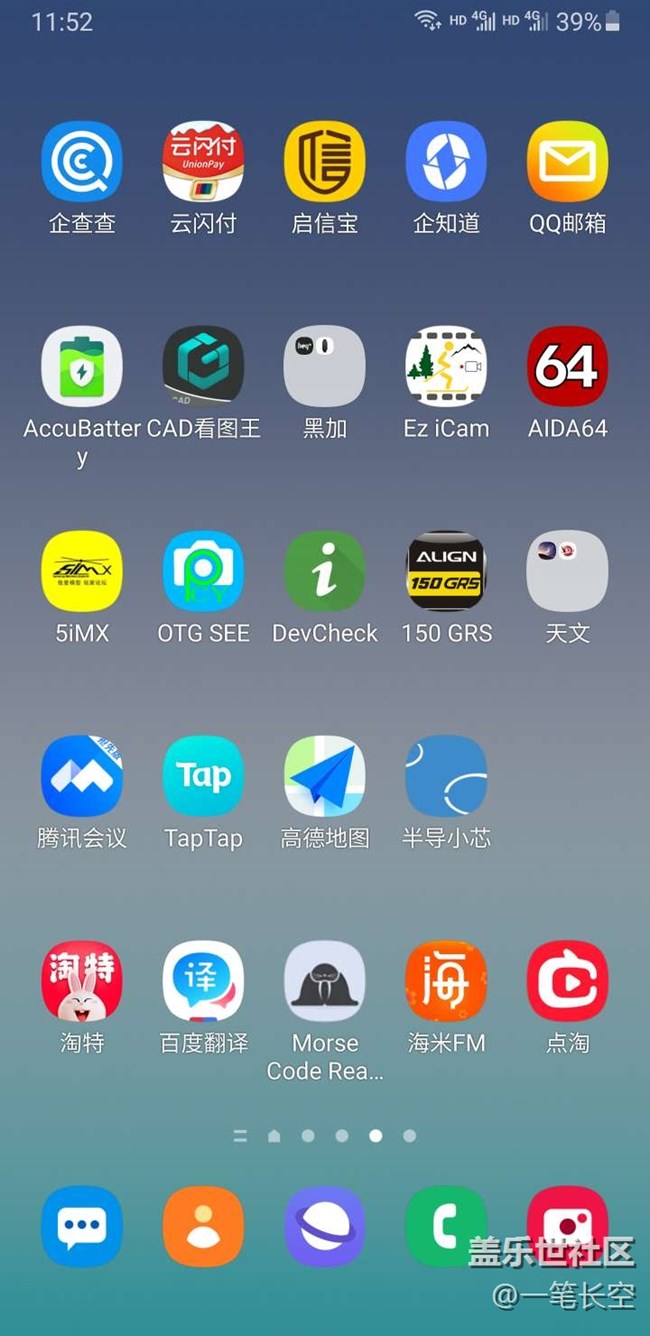Open the 天文 folder
Screen dimensions: 650x1336
(567, 571)
